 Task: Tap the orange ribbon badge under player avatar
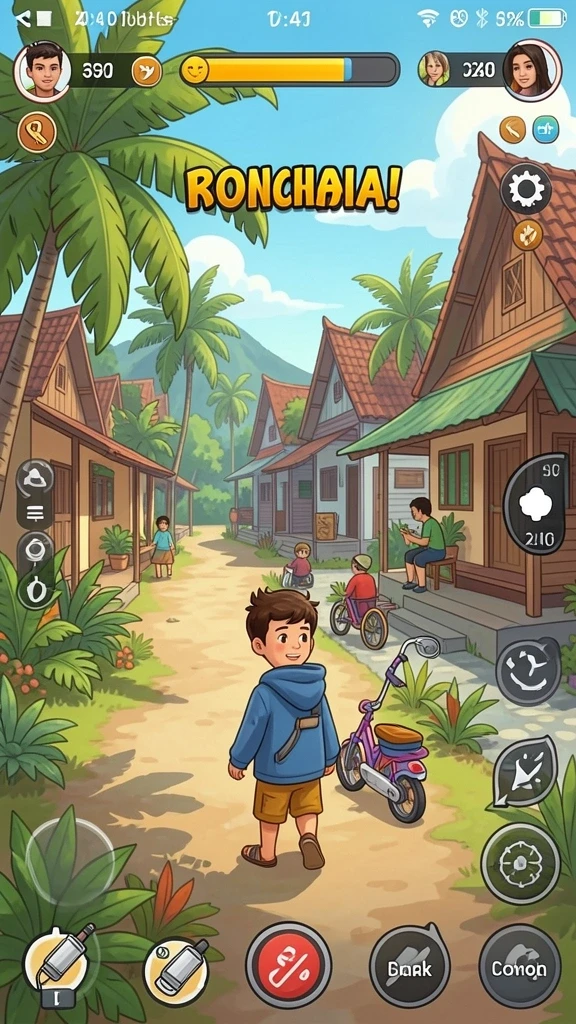tap(37, 133)
